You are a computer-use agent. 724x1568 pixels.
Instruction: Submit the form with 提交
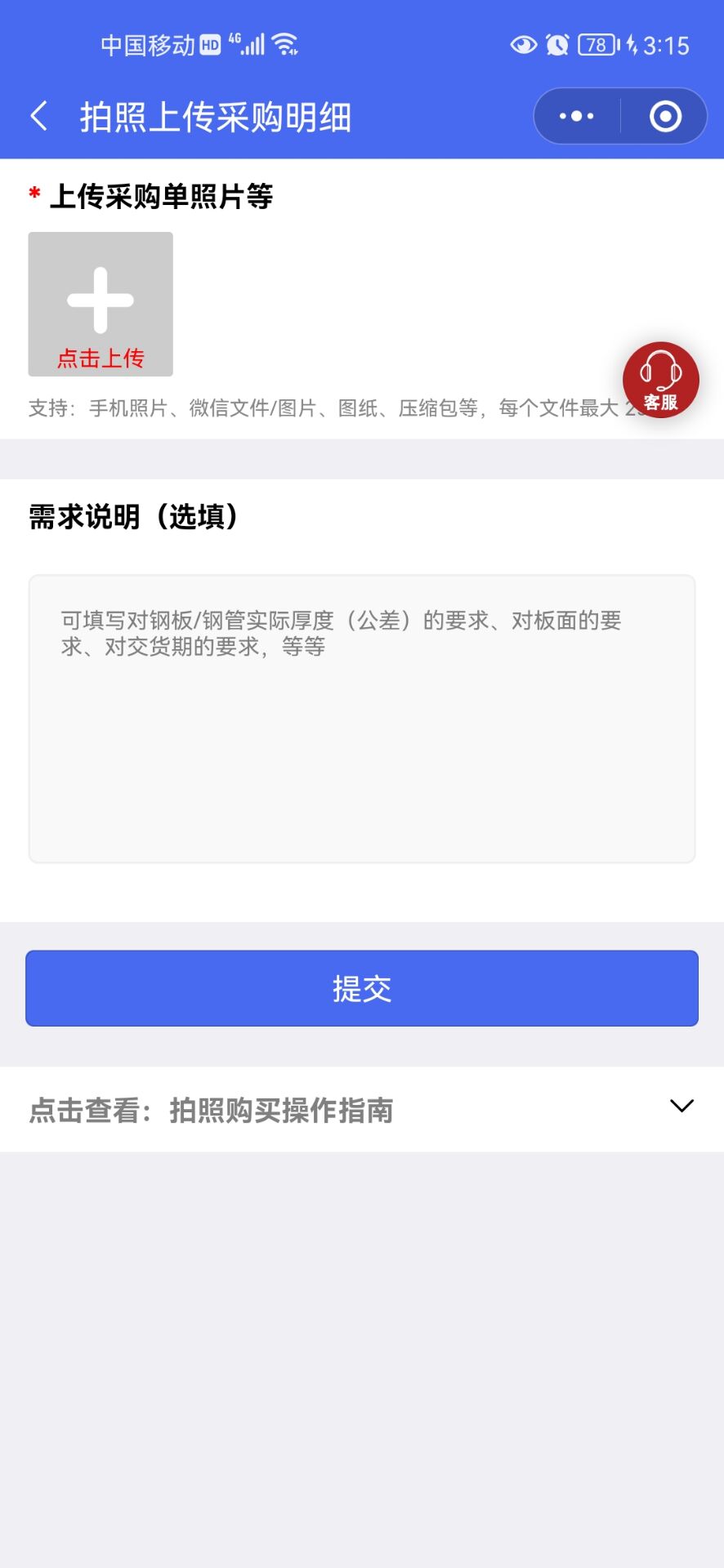pyautogui.click(x=362, y=988)
